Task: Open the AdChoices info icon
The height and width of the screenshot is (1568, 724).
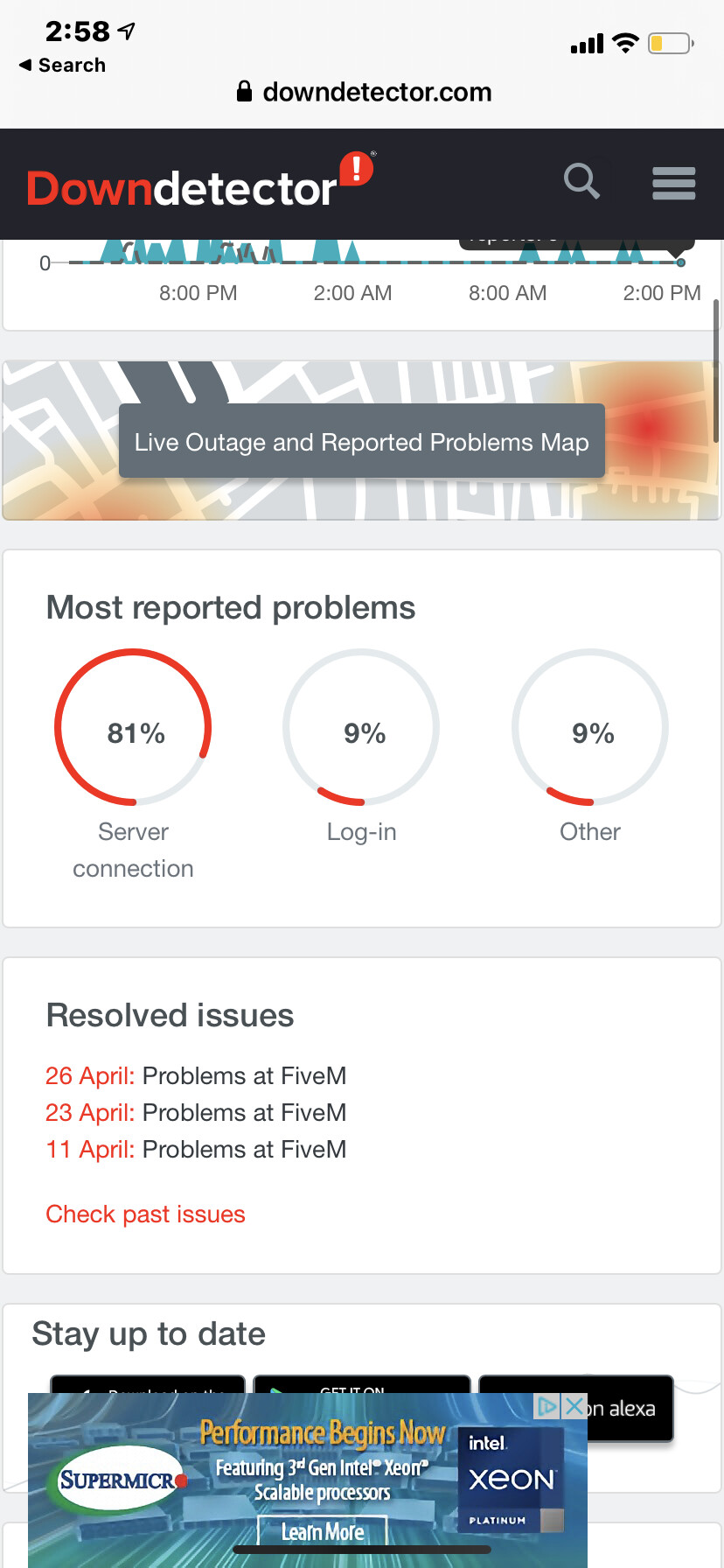Action: point(547,1406)
